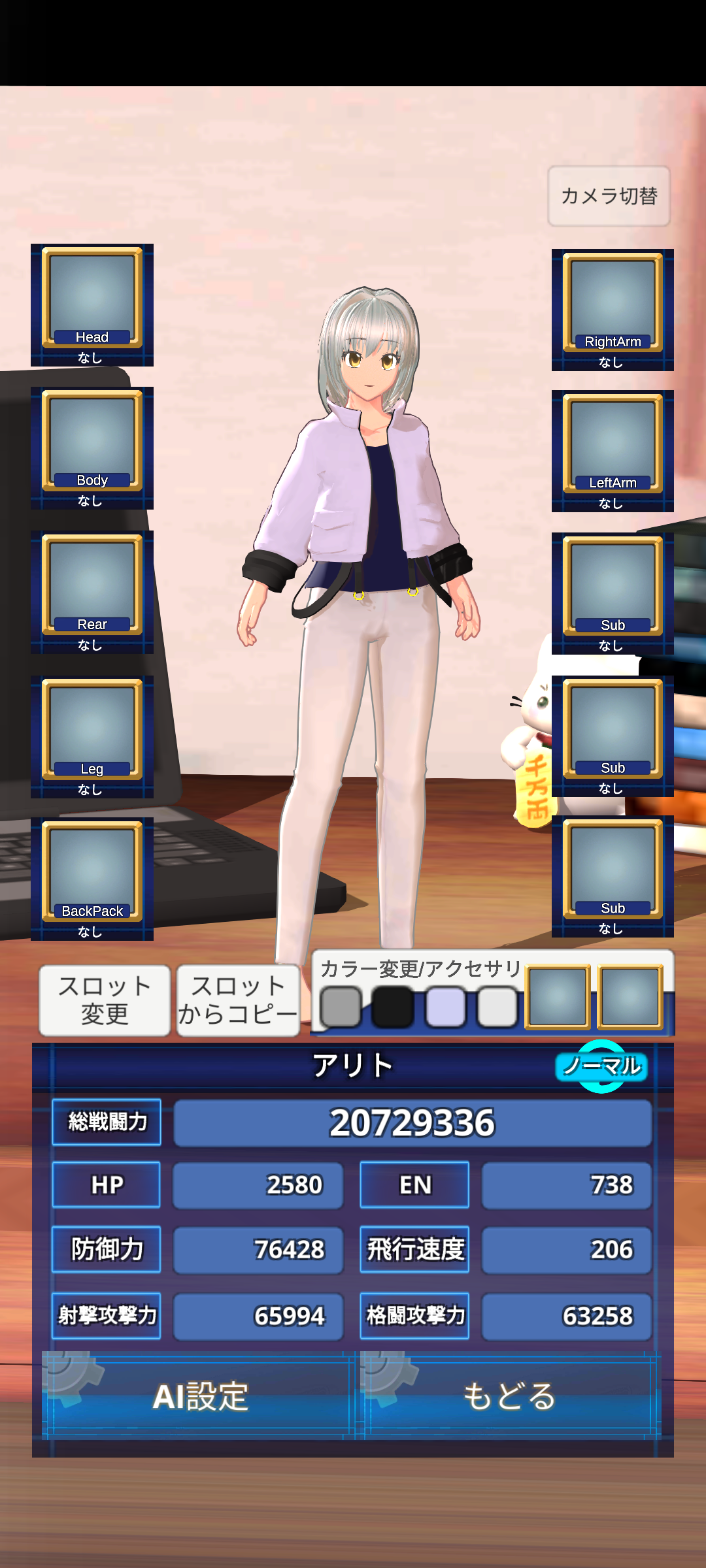Pick the gray color swatch
The width and height of the screenshot is (706, 1568).
click(x=341, y=1007)
